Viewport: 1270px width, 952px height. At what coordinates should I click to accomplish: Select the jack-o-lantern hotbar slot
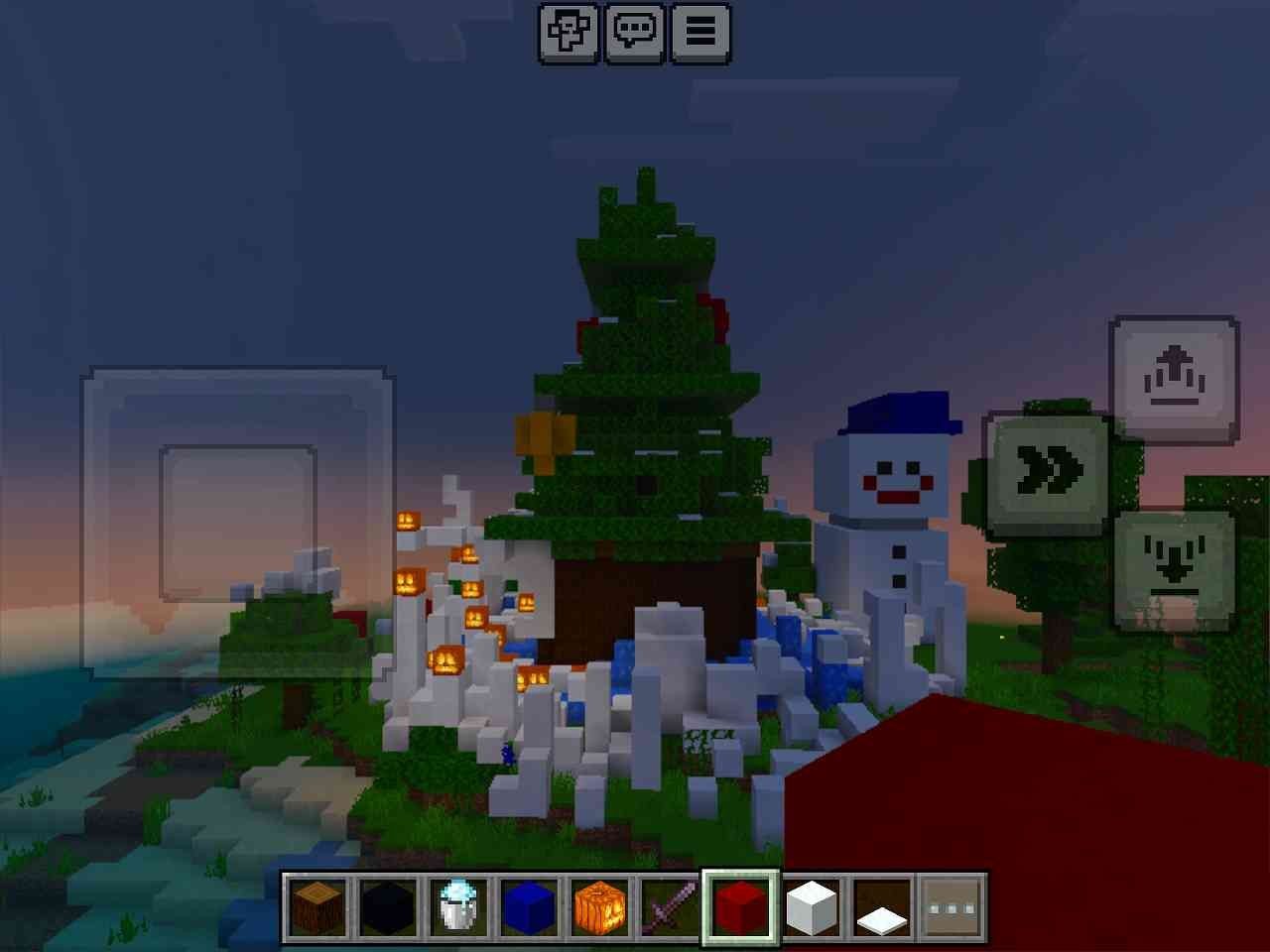[599, 907]
